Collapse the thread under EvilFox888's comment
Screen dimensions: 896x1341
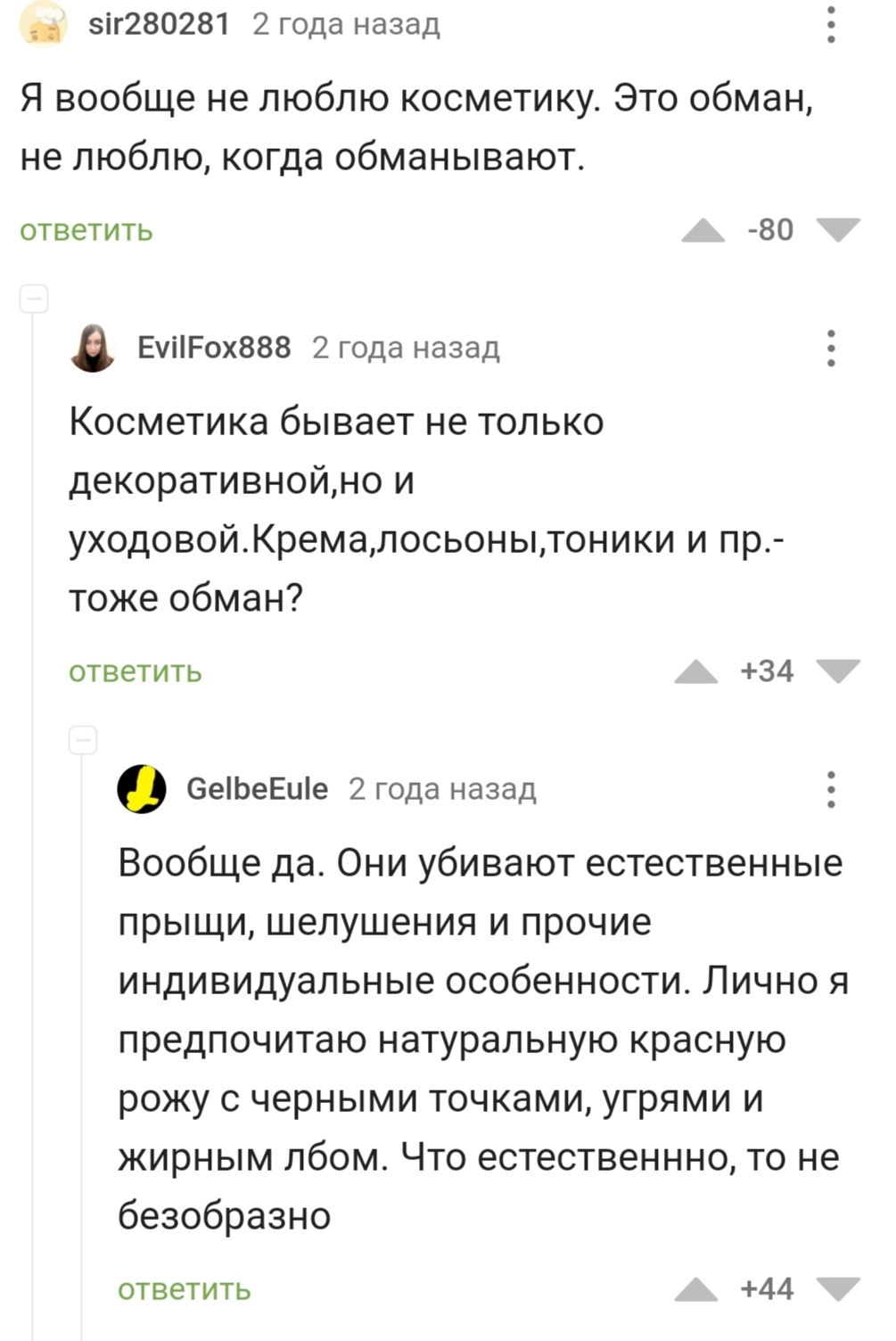(83, 740)
